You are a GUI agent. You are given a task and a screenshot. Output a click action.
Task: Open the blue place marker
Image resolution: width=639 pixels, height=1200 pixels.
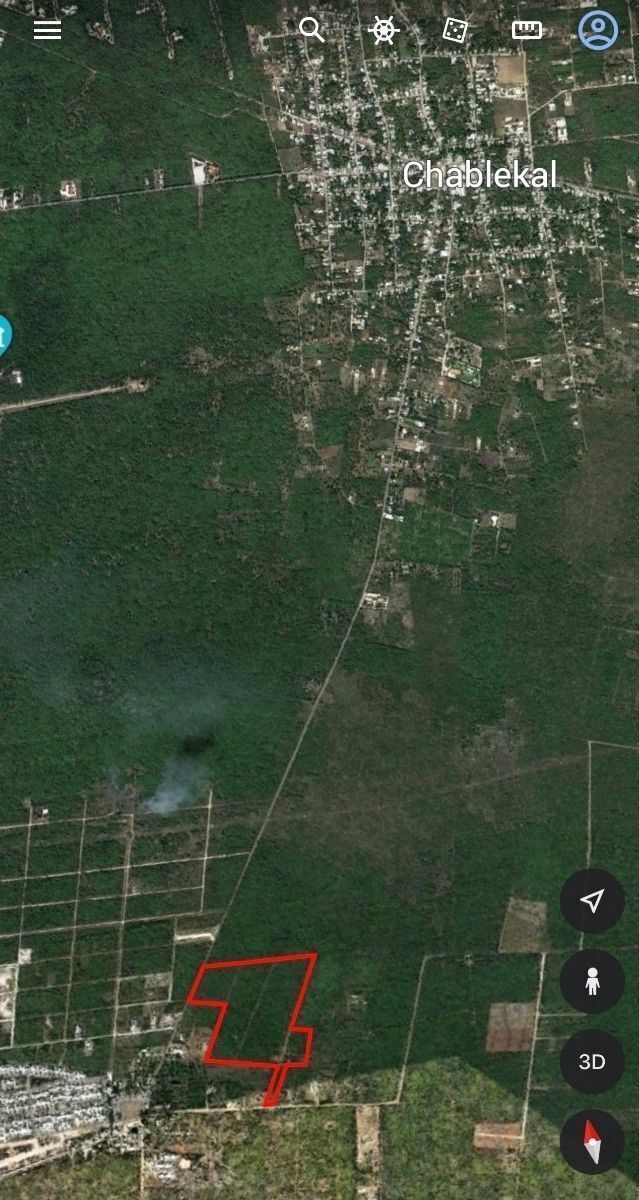pyautogui.click(x=3, y=335)
